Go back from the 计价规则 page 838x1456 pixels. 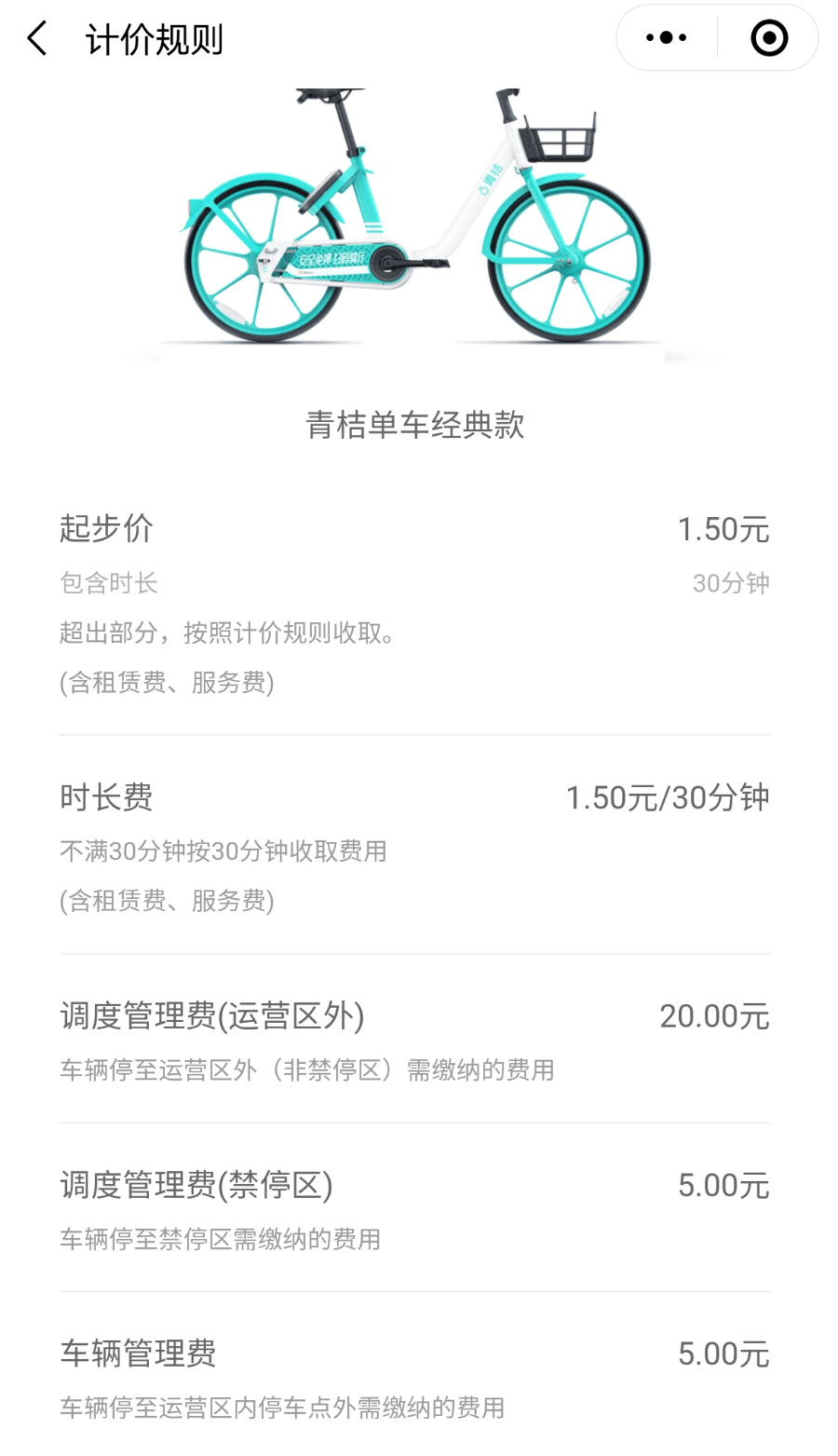pyautogui.click(x=37, y=39)
